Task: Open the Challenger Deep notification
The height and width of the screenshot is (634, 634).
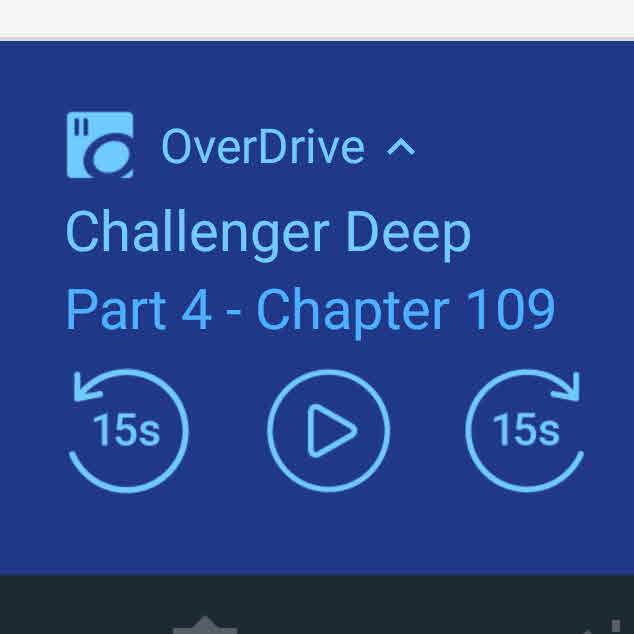Action: tap(268, 233)
